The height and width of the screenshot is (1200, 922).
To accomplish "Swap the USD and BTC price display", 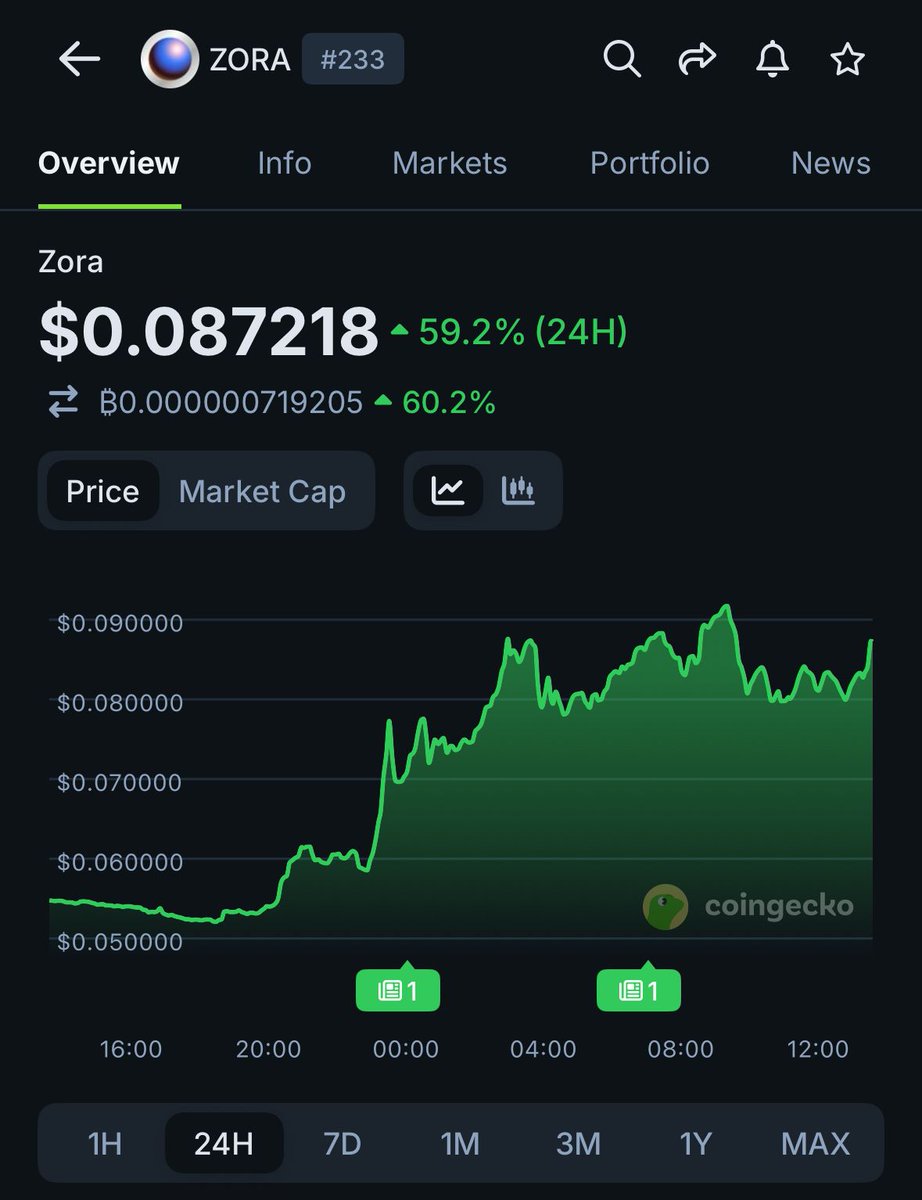I will coord(63,403).
